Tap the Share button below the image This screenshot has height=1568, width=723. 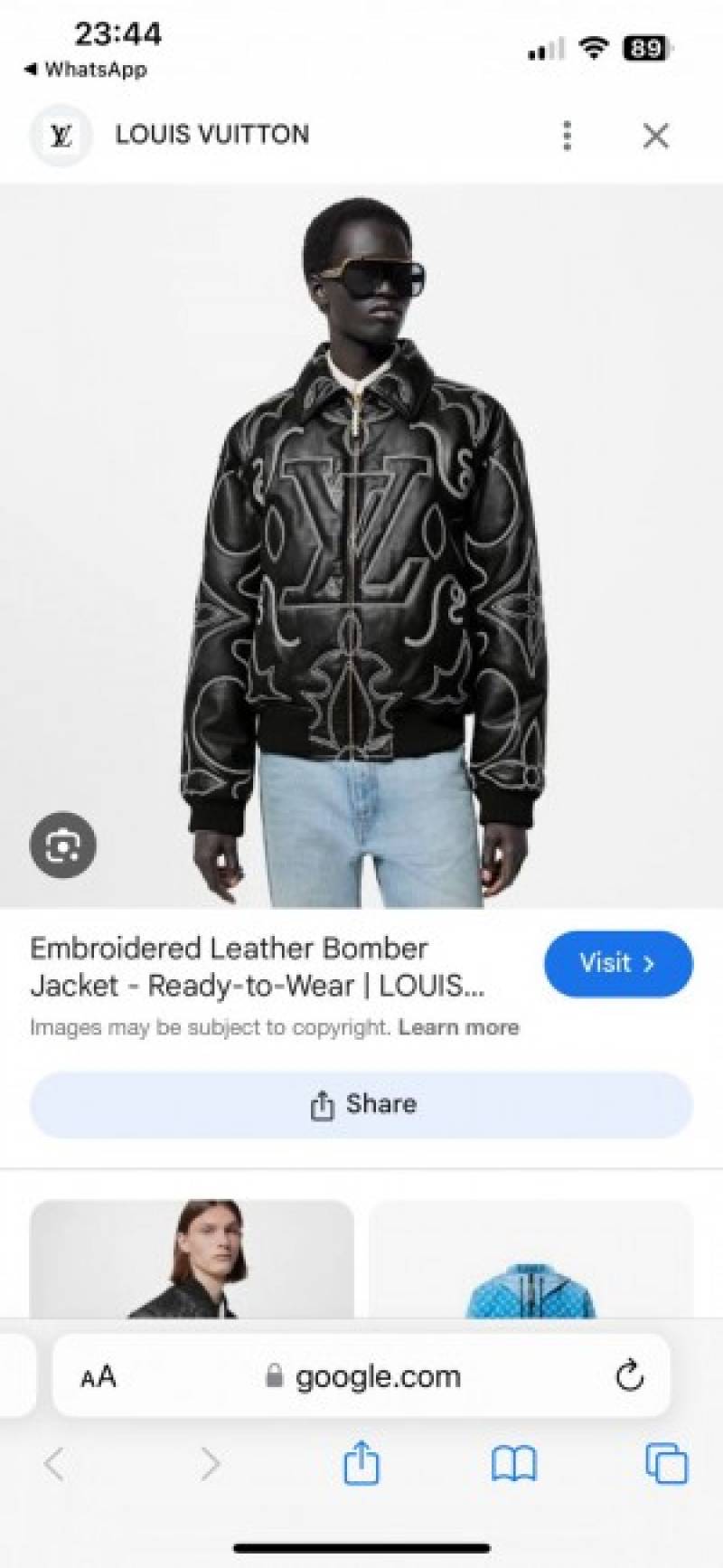click(361, 1104)
